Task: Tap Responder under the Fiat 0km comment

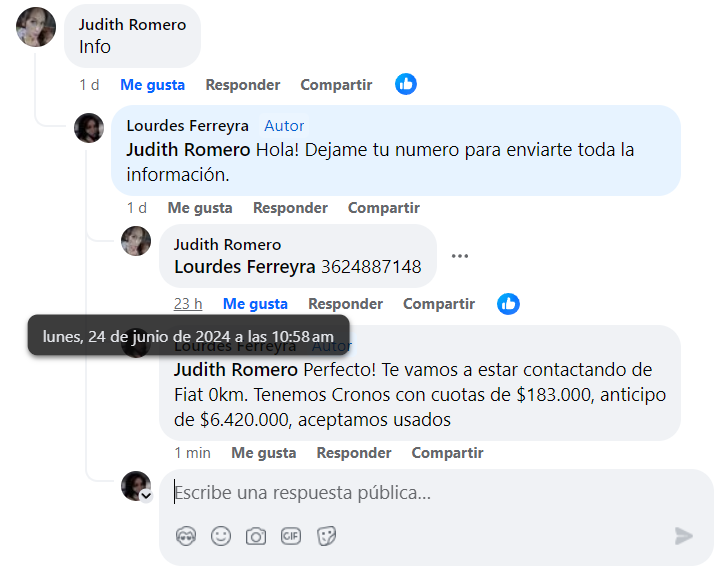Action: click(x=354, y=453)
